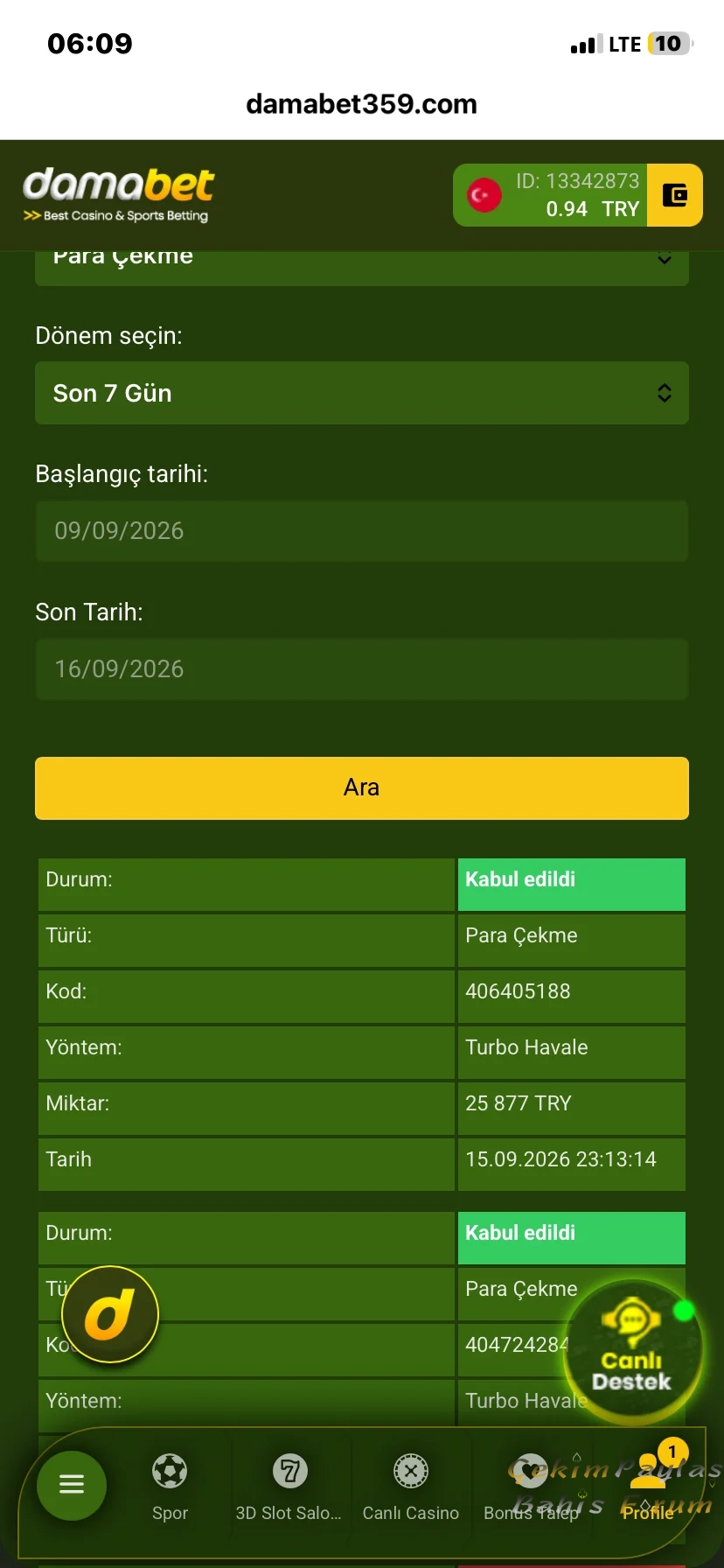
Task: Select the Başlangıç tarihi date field
Action: [x=362, y=531]
